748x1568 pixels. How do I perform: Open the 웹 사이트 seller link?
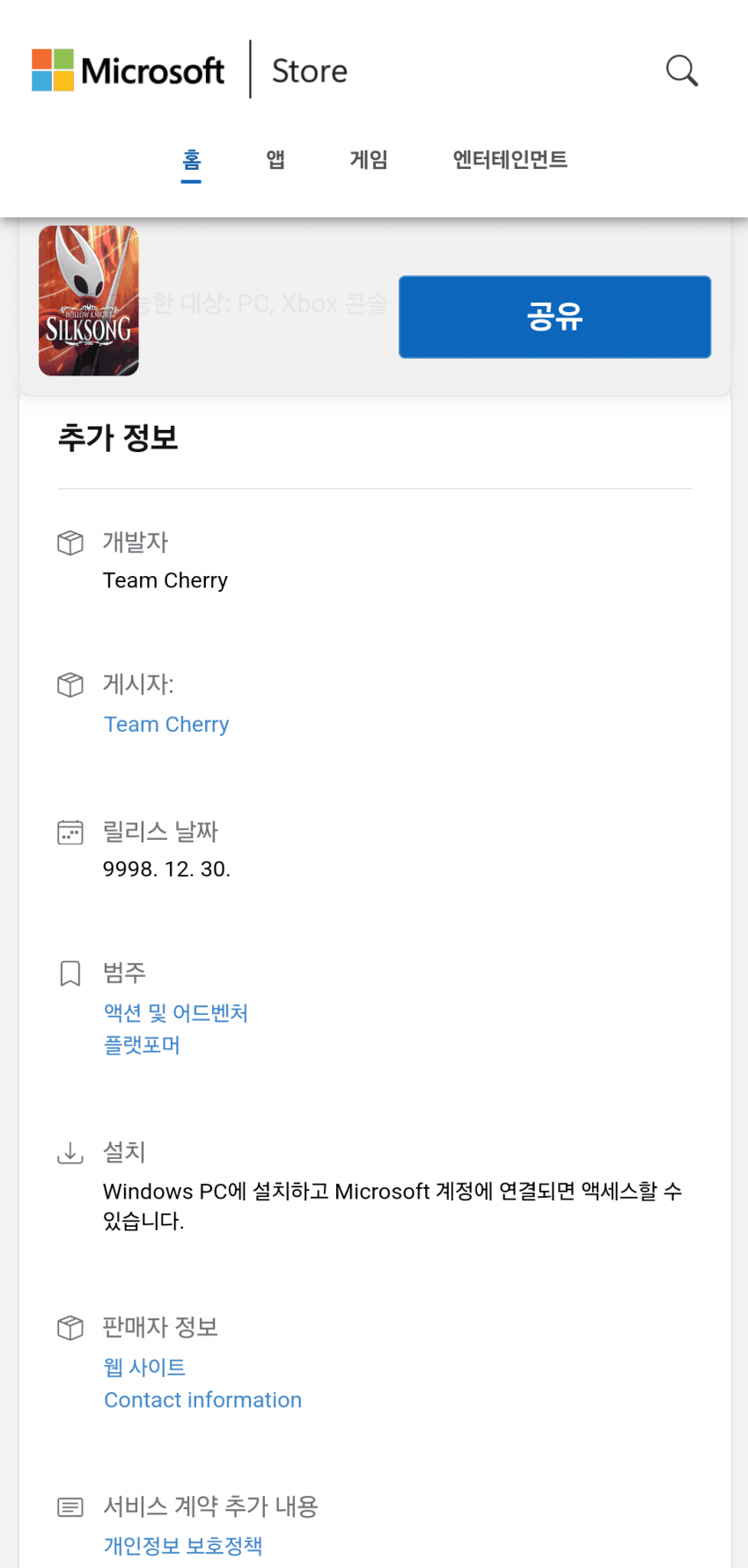pos(144,1367)
